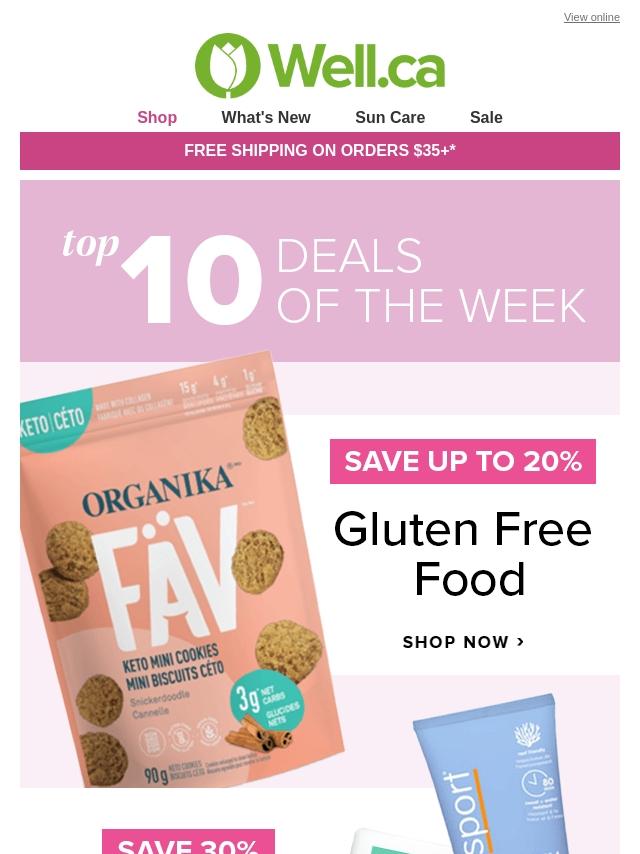The height and width of the screenshot is (854, 640).
Task: Go to the Shop section
Action: click(x=157, y=117)
